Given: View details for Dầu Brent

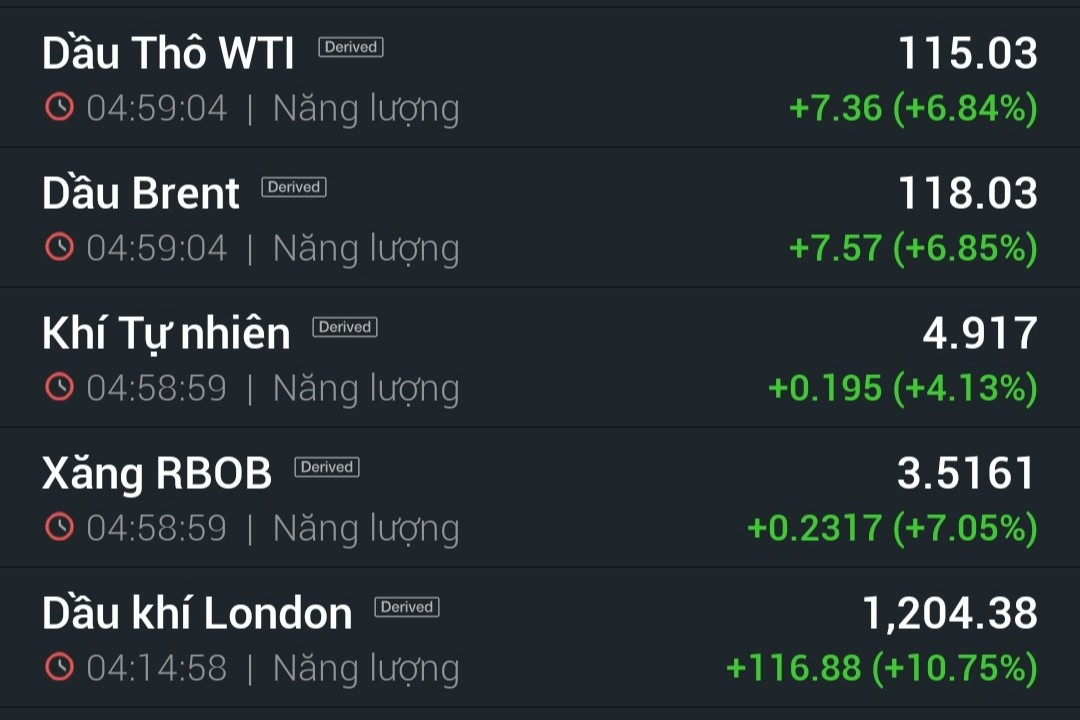Looking at the screenshot, I should click(141, 194).
